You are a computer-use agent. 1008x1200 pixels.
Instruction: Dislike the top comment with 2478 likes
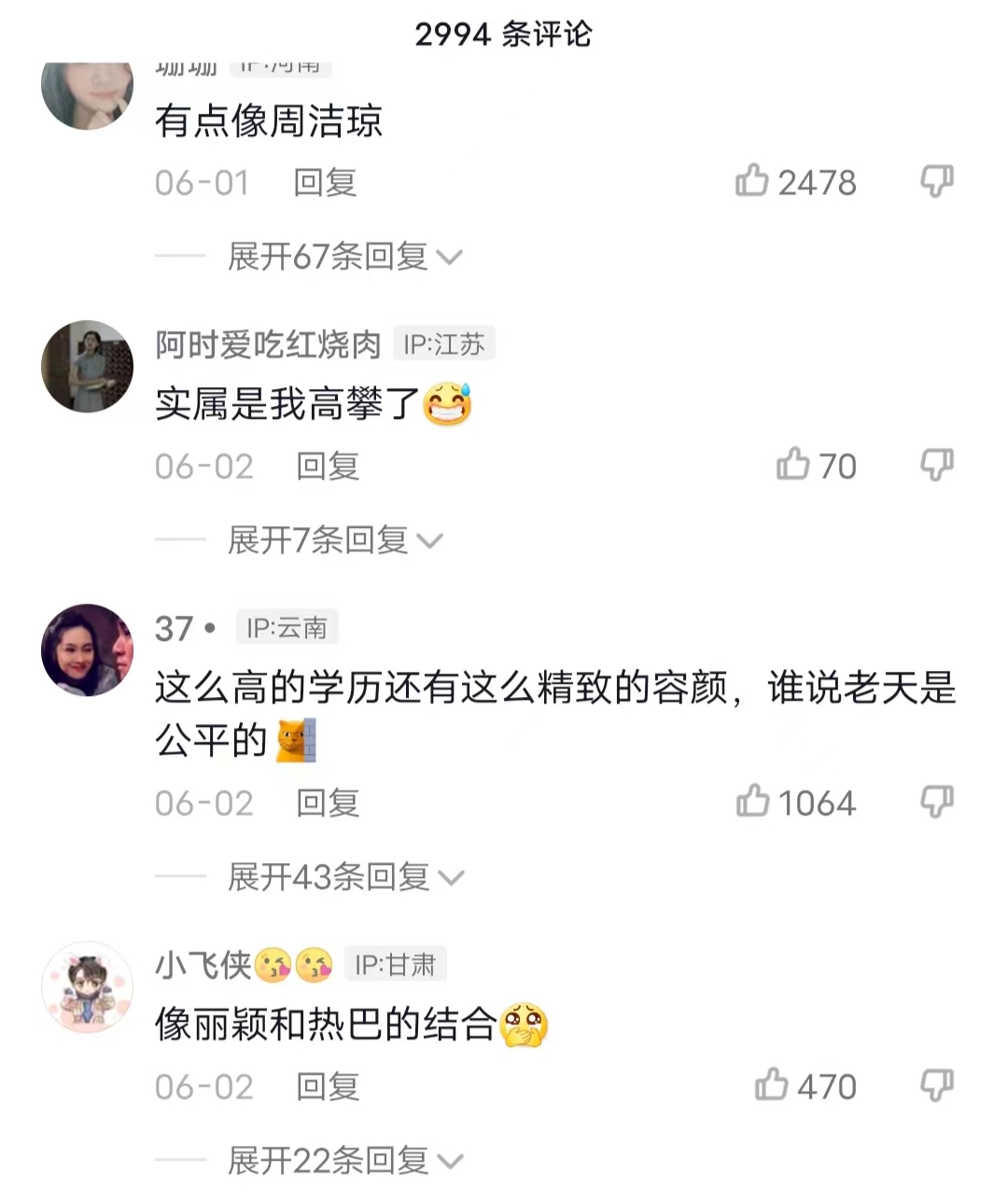pyautogui.click(x=936, y=183)
